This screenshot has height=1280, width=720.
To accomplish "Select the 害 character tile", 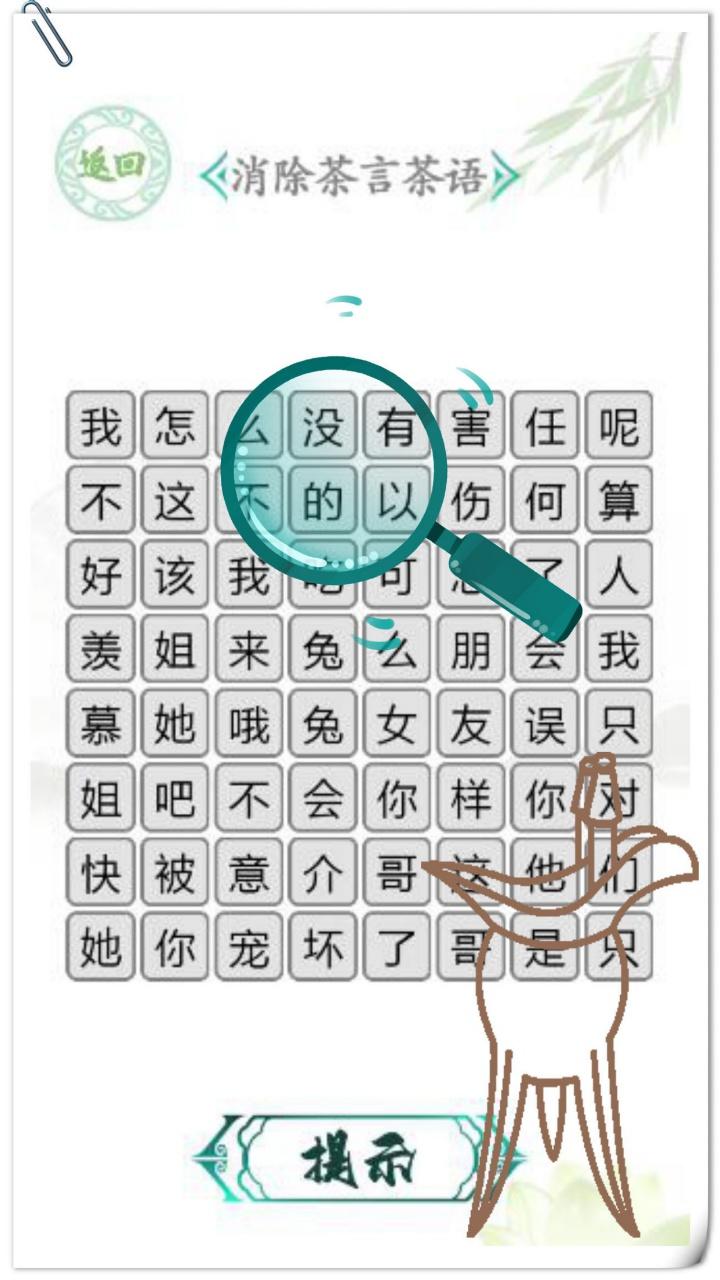I will [x=470, y=427].
